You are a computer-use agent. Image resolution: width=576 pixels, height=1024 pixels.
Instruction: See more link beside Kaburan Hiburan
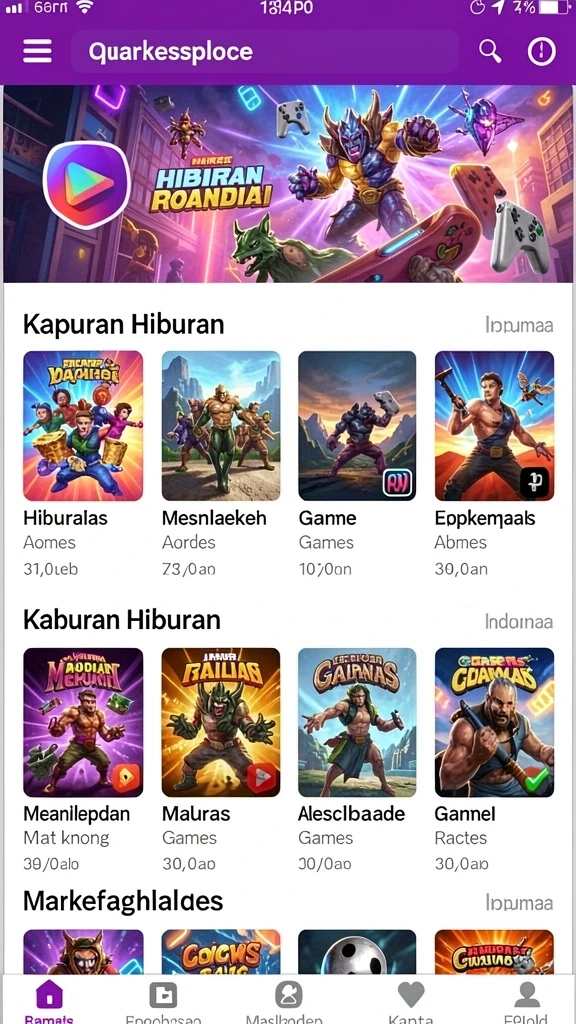(519, 621)
